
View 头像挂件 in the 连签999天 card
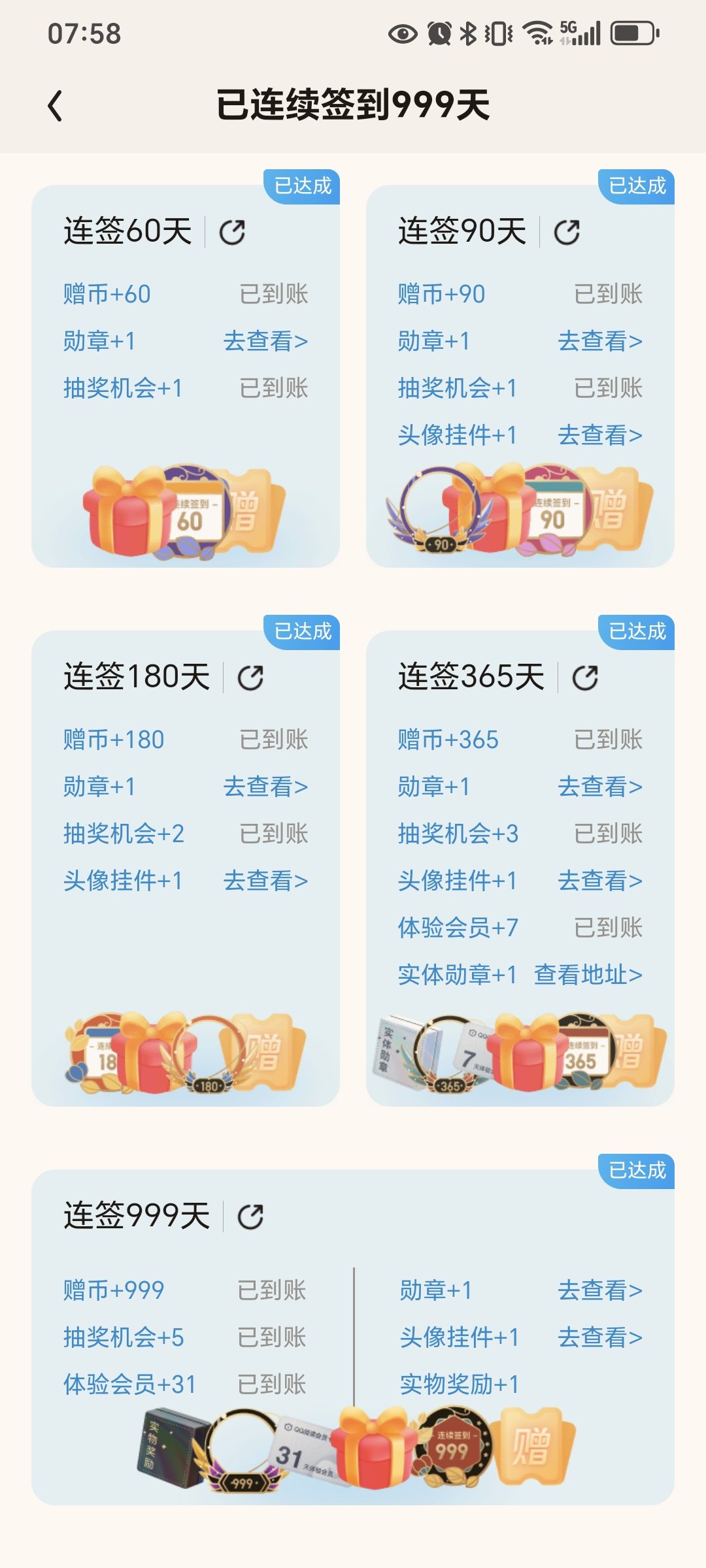pyautogui.click(x=600, y=1337)
